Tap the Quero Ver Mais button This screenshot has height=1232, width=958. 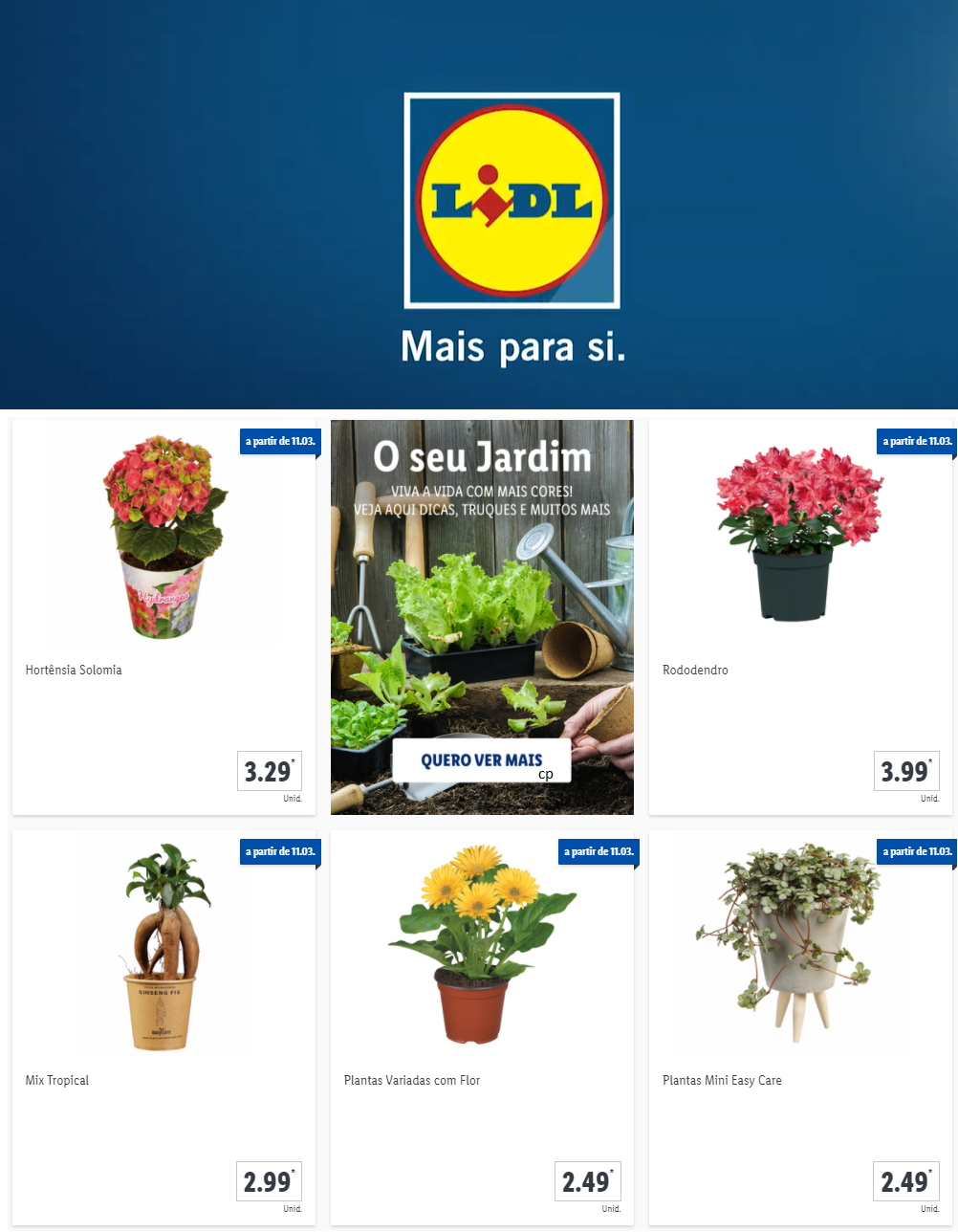(481, 760)
